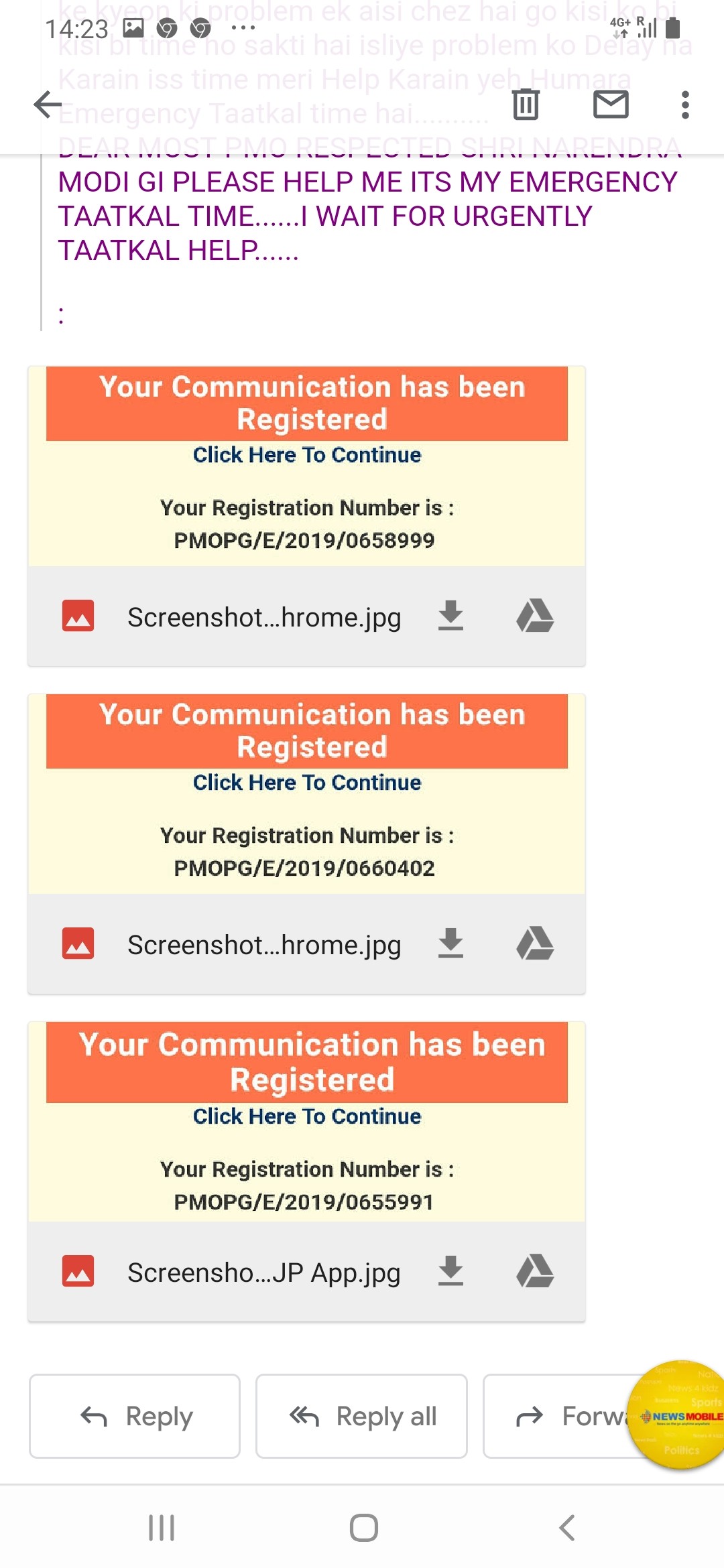Tap Reply all
This screenshot has height=1568, width=724.
pyautogui.click(x=361, y=1416)
